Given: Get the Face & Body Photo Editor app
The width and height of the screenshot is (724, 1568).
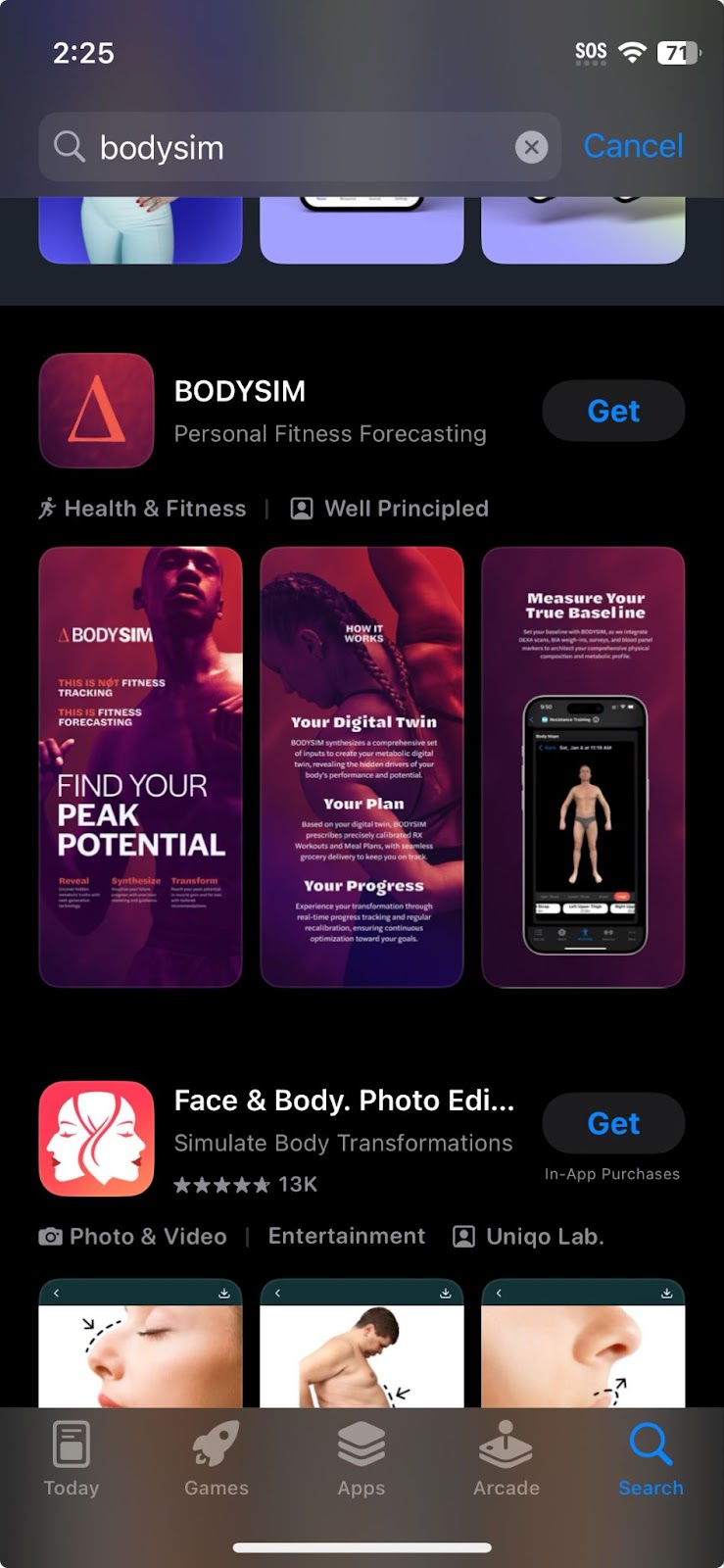Looking at the screenshot, I should click(613, 1123).
